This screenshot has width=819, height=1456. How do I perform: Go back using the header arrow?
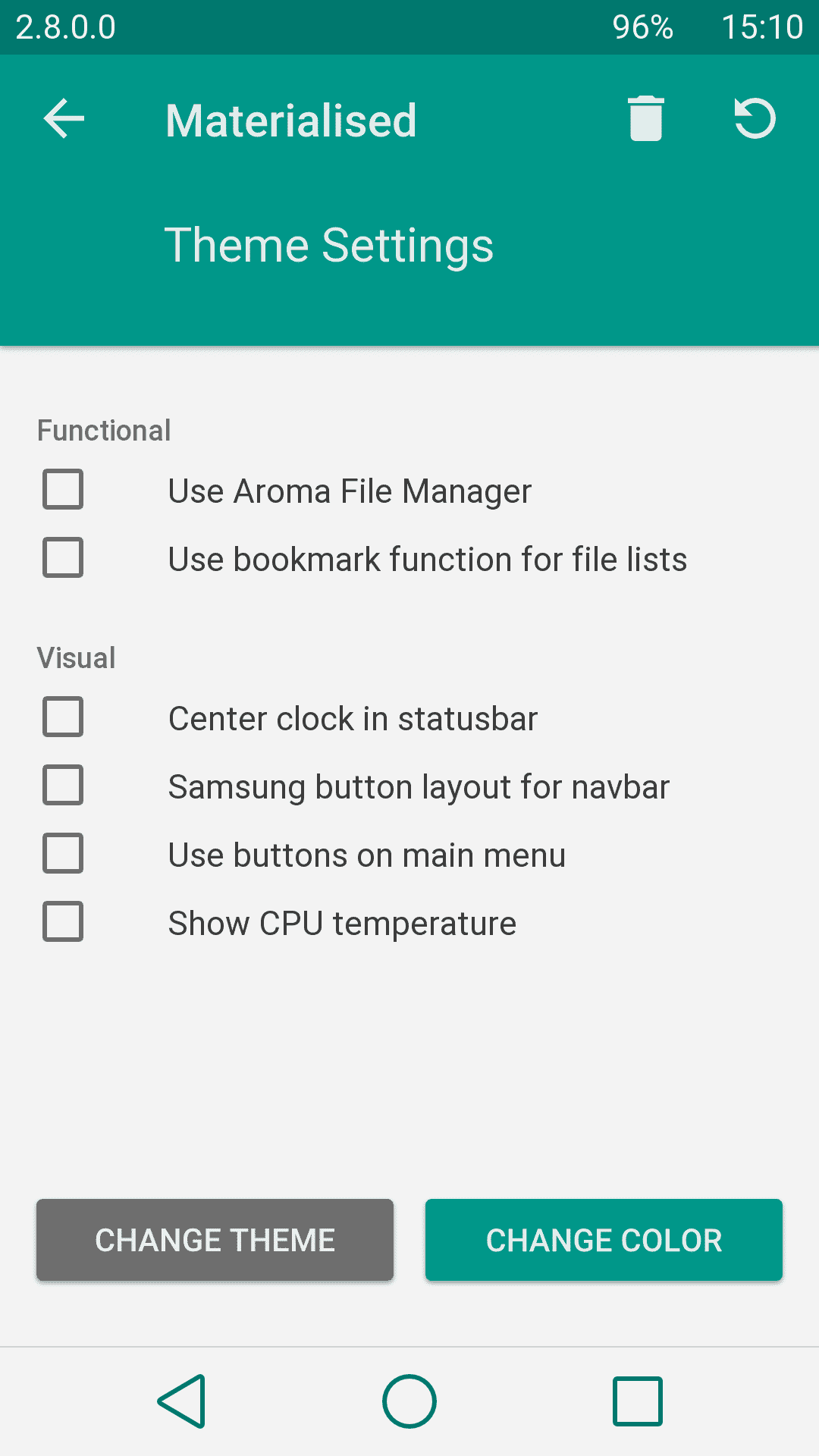click(x=64, y=119)
